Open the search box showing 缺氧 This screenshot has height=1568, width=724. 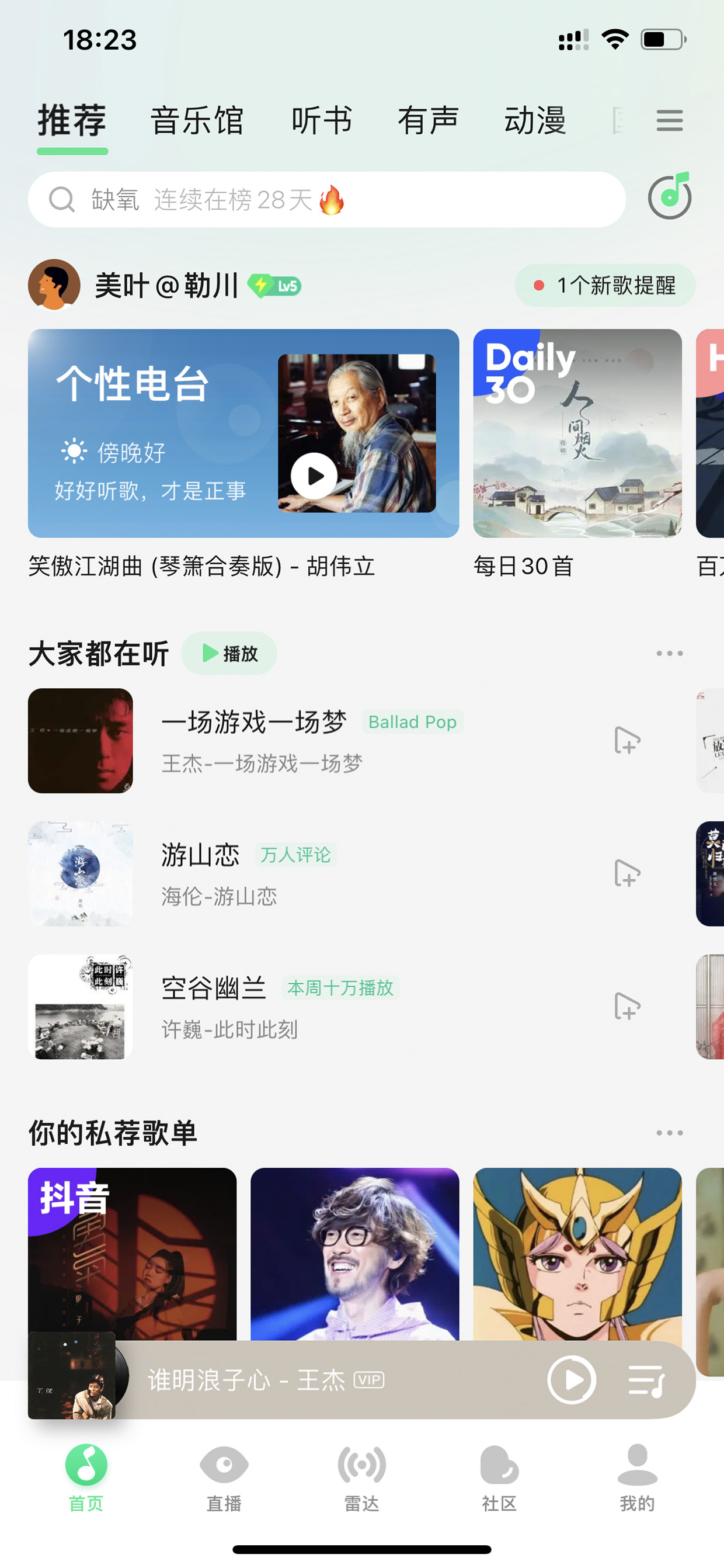tap(327, 200)
